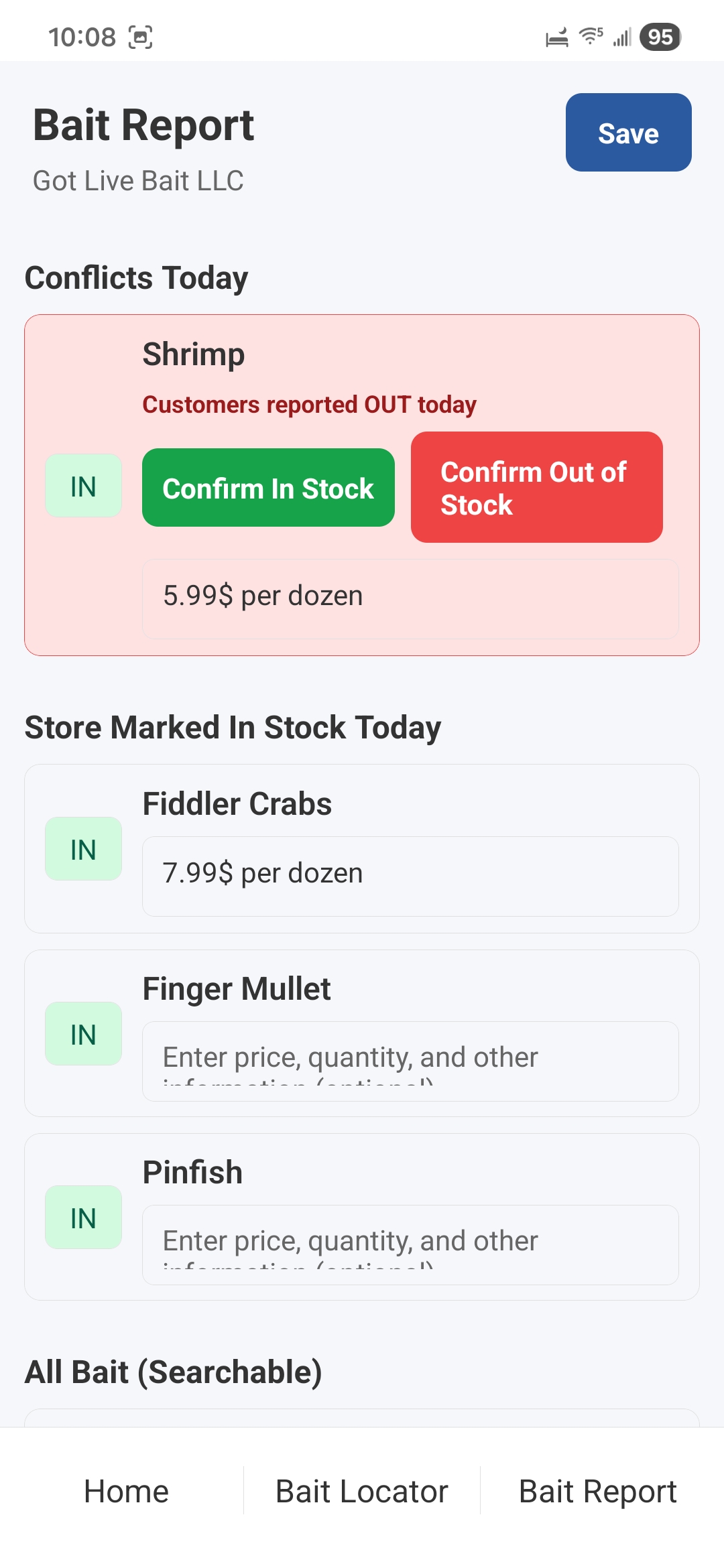Tap the 95 battery indicator
The image size is (724, 1568).
pyautogui.click(x=660, y=38)
